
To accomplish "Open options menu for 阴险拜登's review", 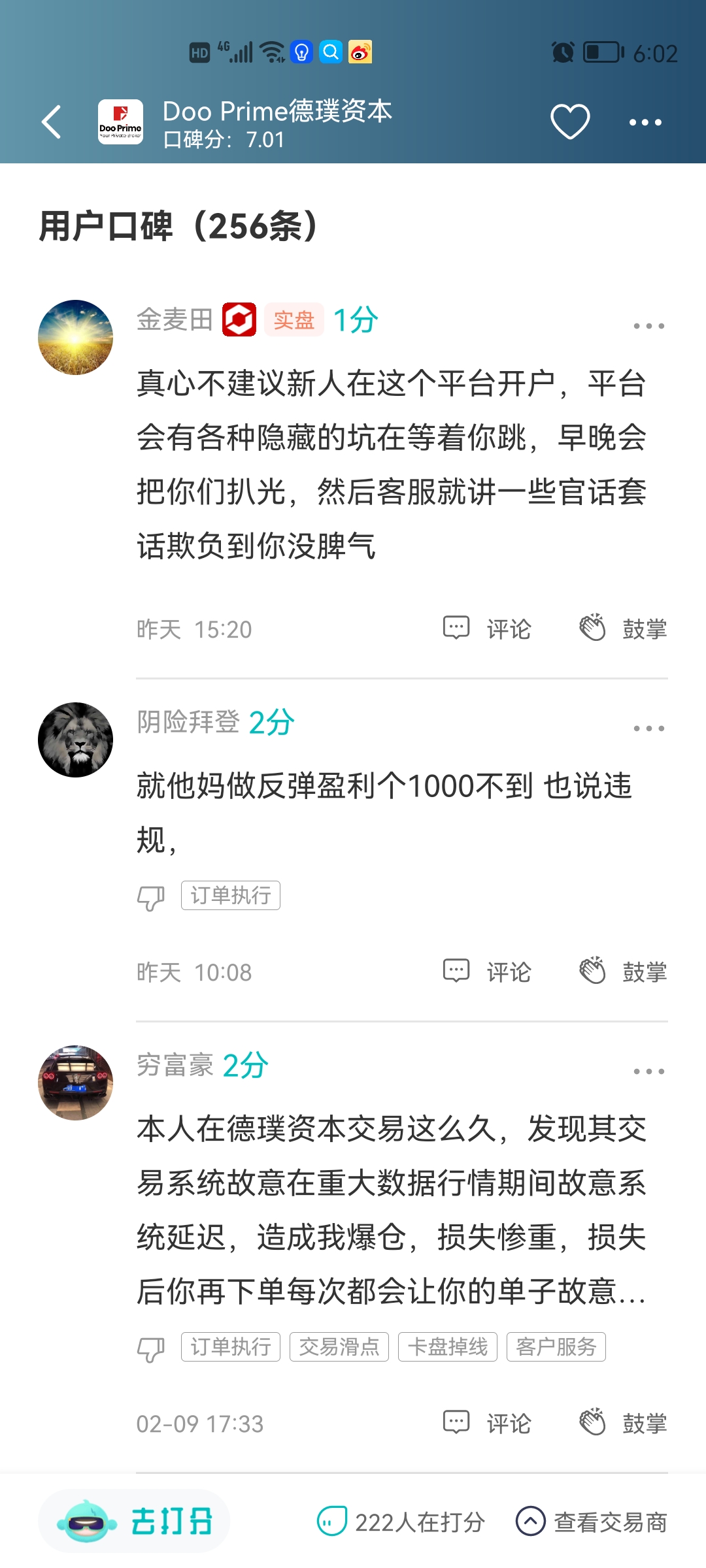I will pyautogui.click(x=648, y=728).
